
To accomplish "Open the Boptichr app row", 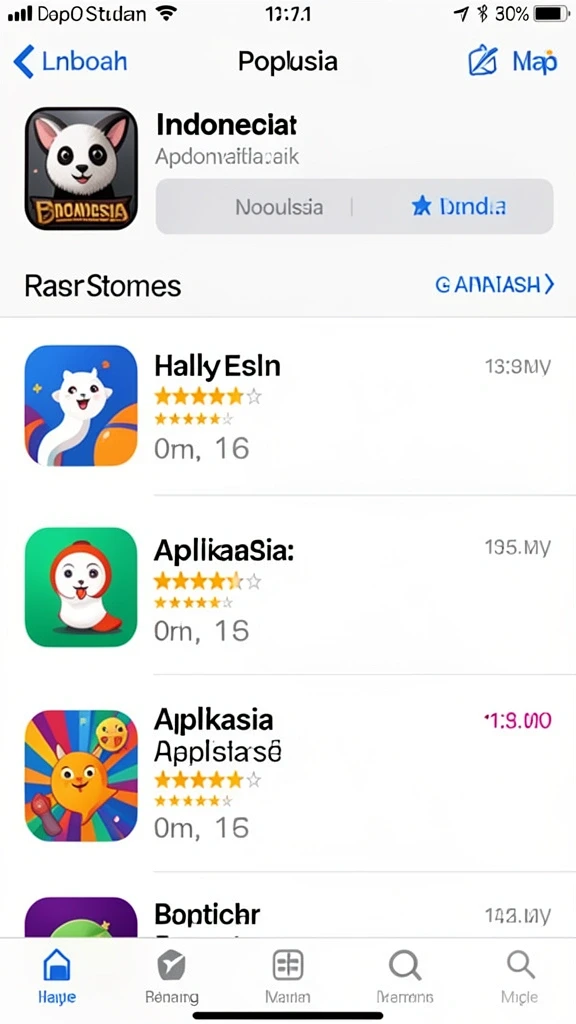I will click(288, 906).
